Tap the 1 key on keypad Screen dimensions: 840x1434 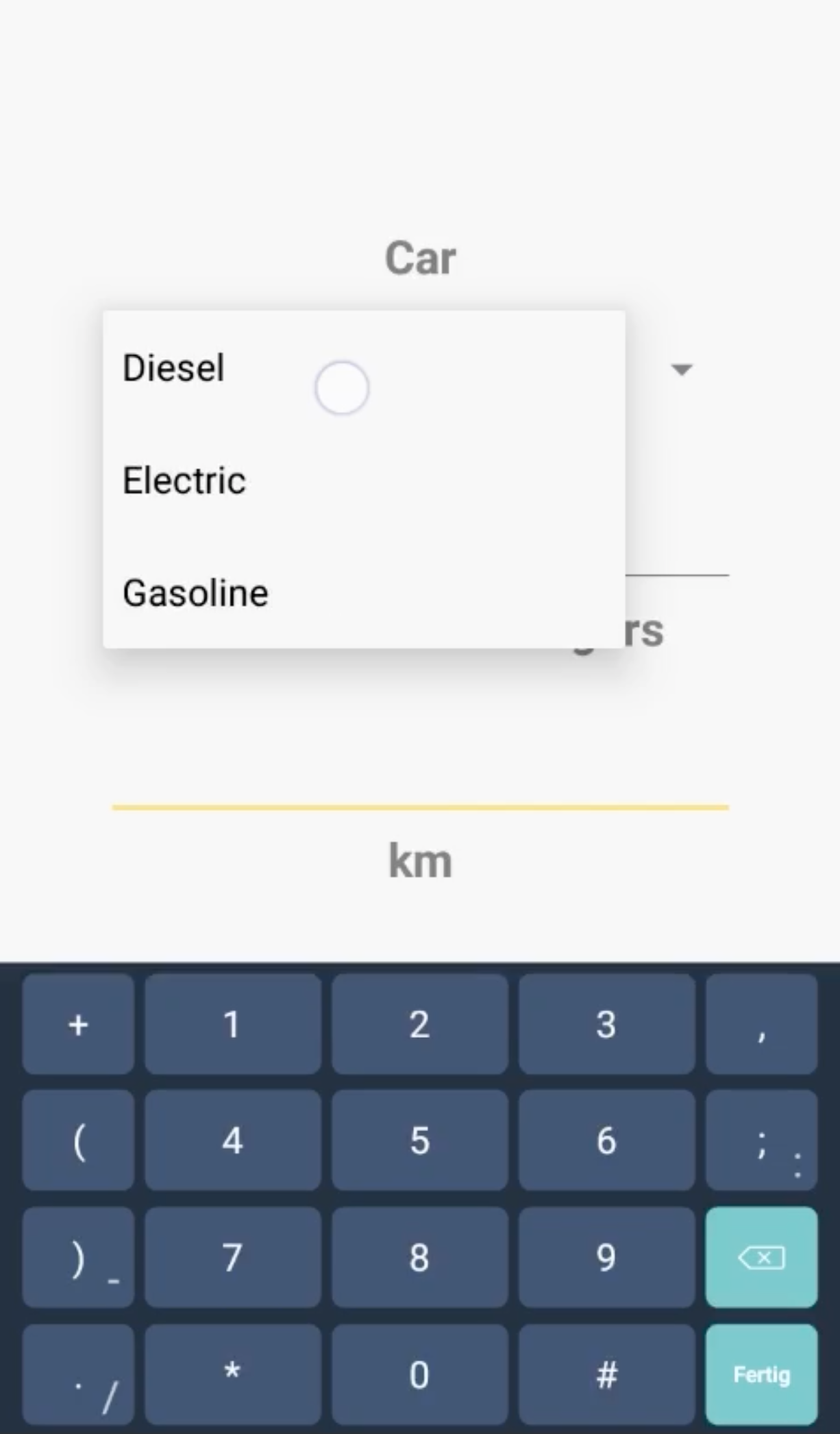(x=232, y=1024)
